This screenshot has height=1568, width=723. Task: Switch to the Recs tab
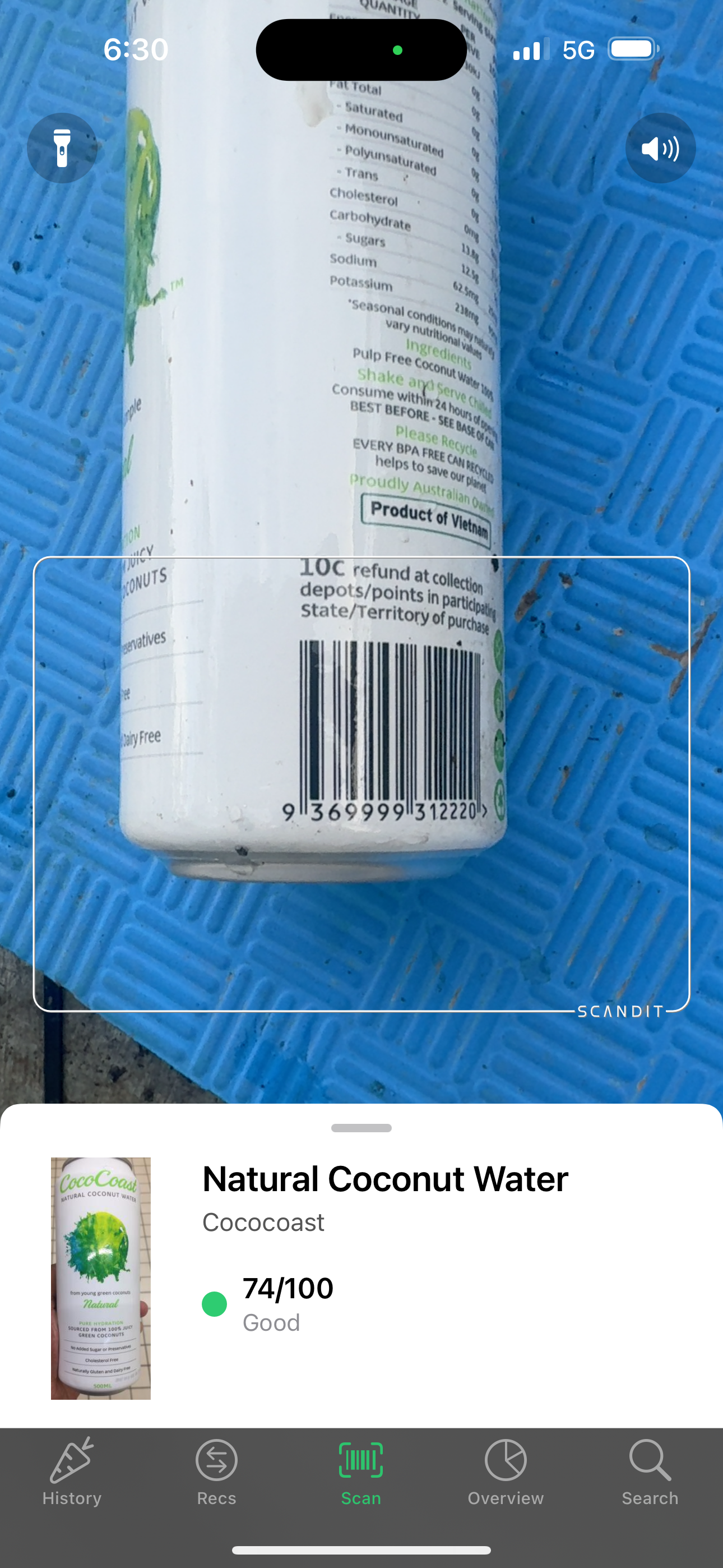[217, 1472]
